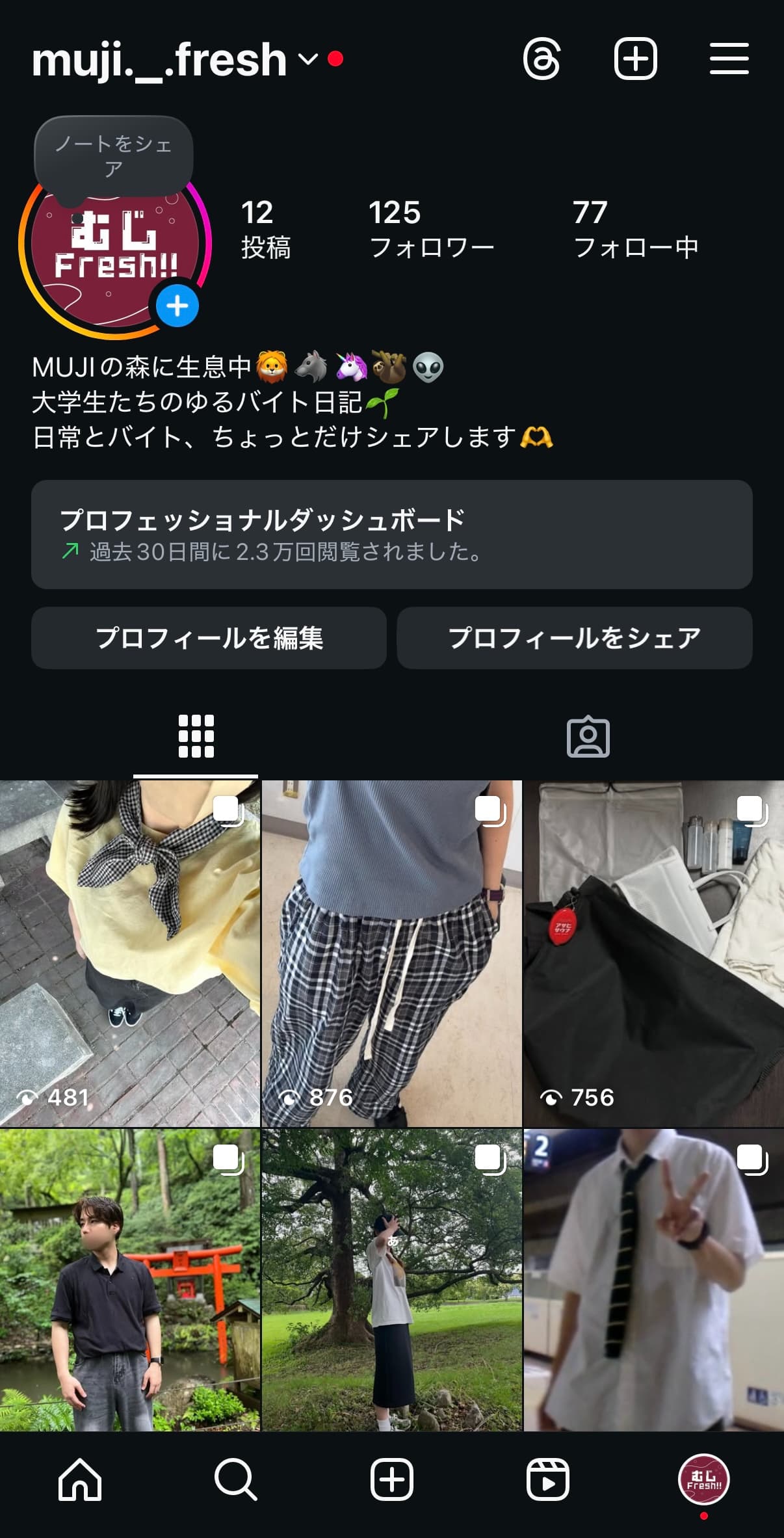Open the Reels tab
Viewport: 784px width, 1538px height.
click(547, 1479)
